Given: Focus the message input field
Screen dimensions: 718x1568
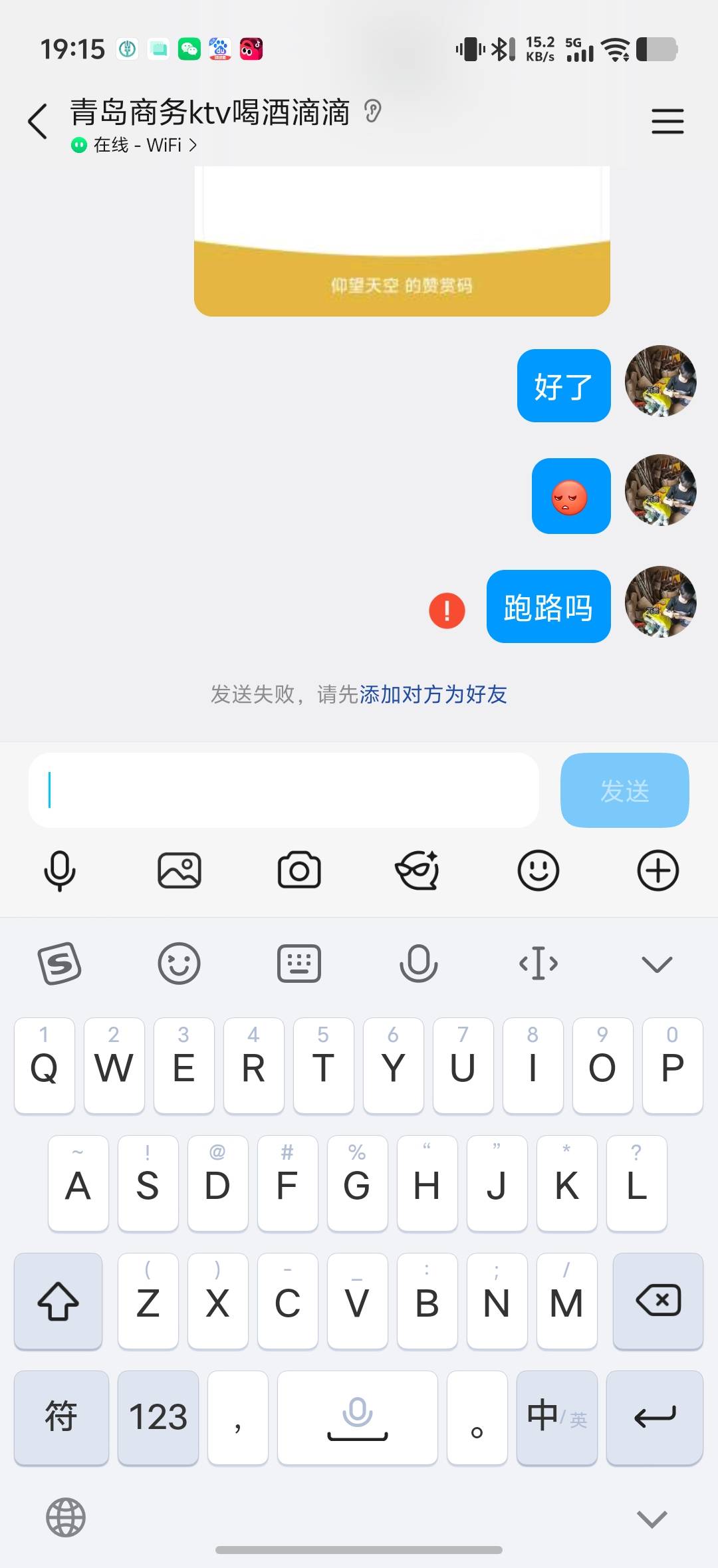Looking at the screenshot, I should click(x=283, y=791).
